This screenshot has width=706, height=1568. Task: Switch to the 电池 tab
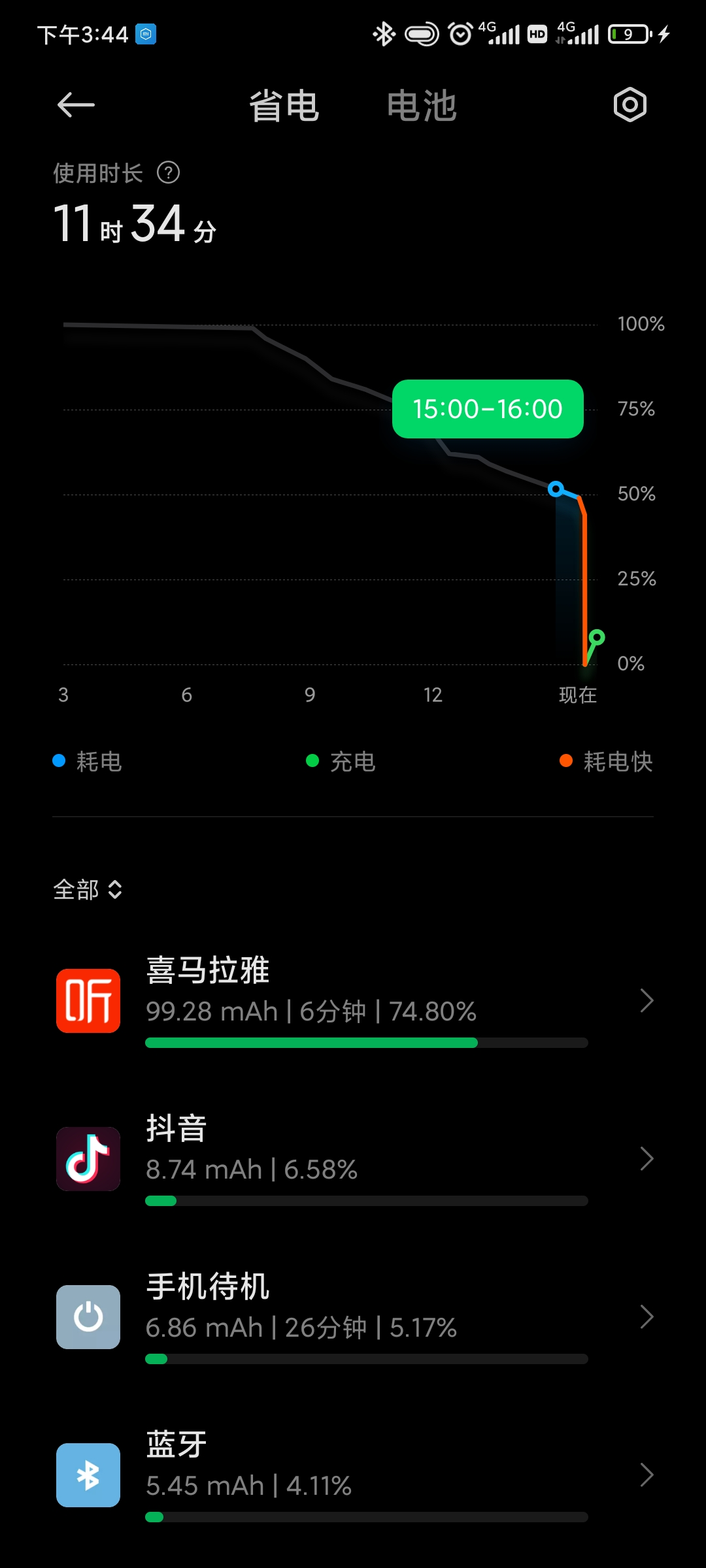[x=422, y=106]
